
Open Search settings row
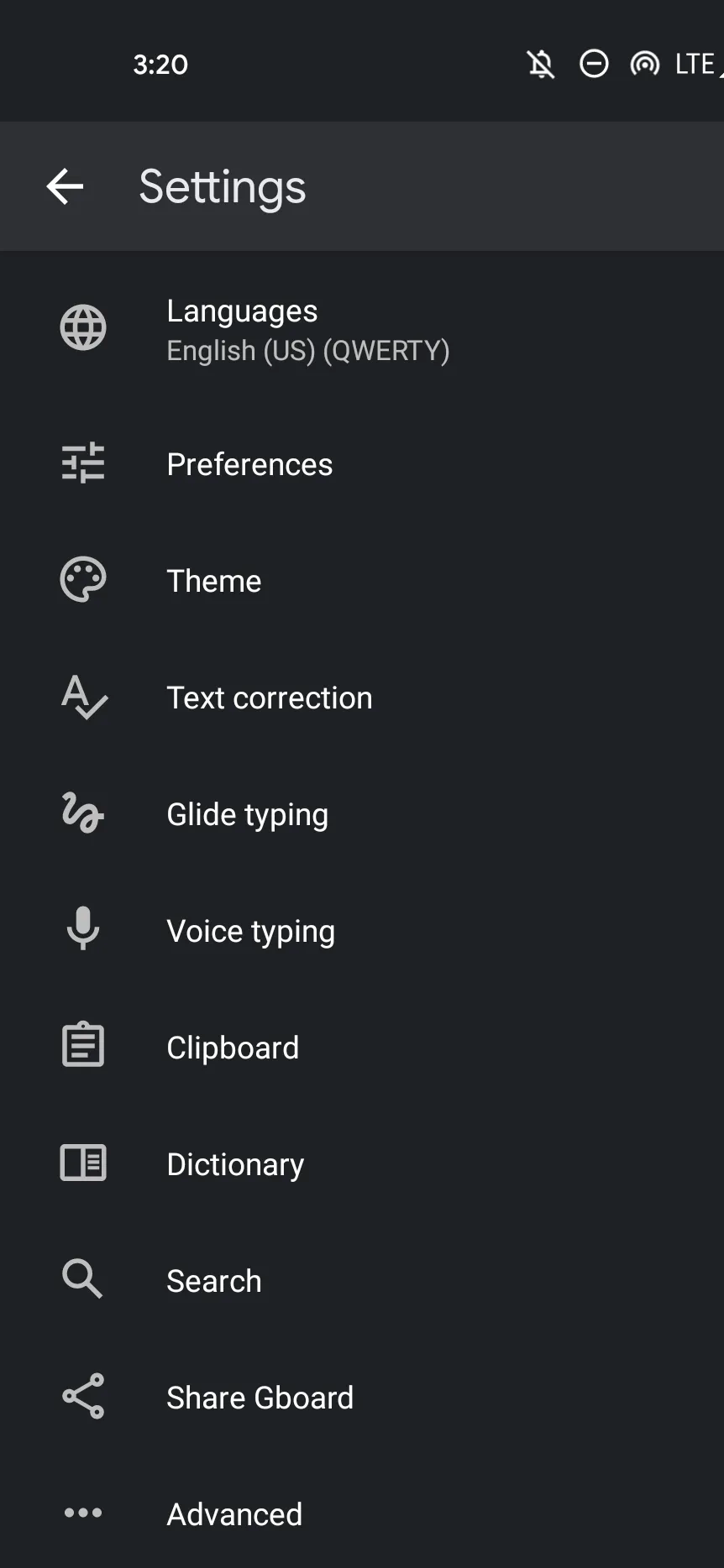[x=362, y=1281]
